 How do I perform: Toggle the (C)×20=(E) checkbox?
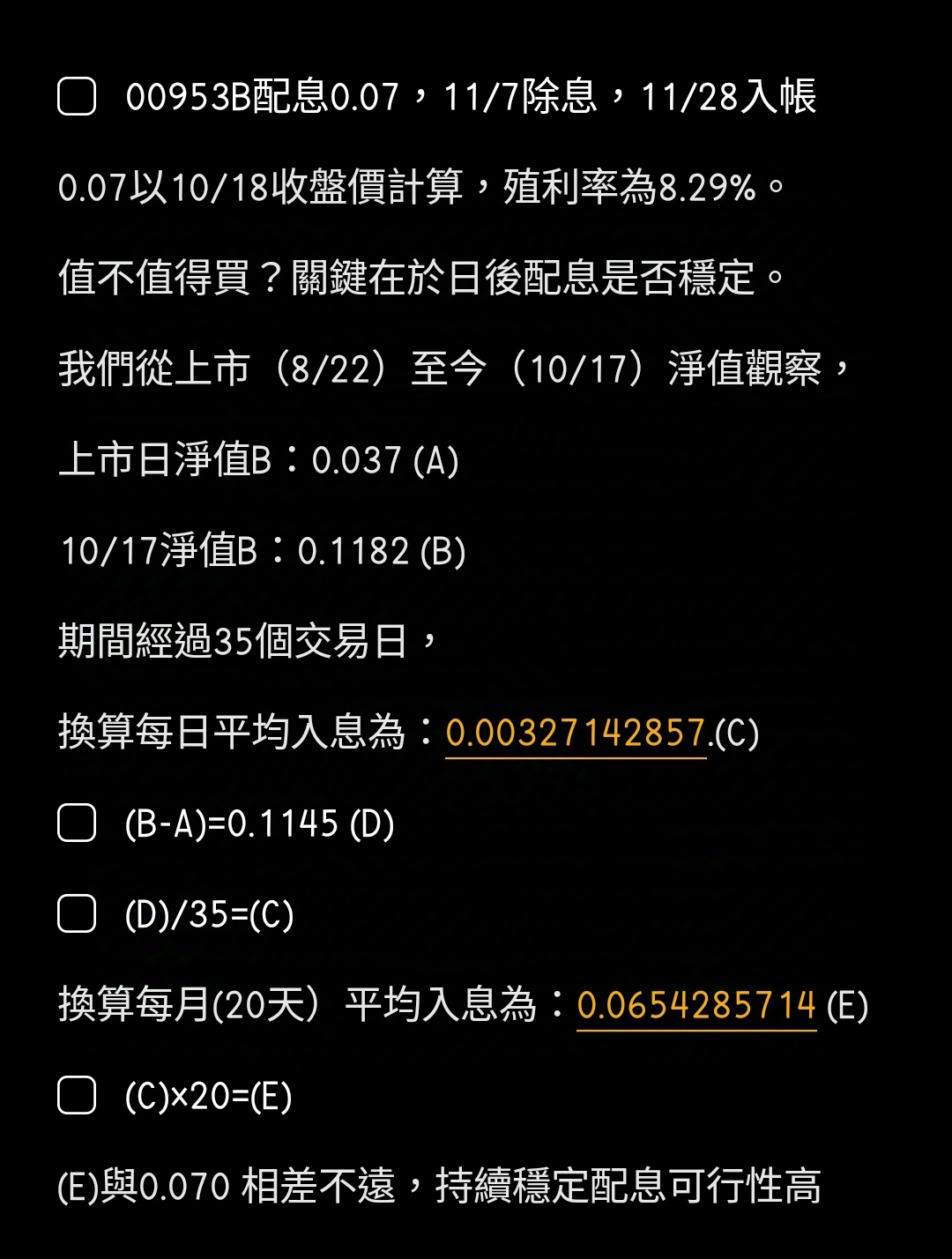[77, 1096]
